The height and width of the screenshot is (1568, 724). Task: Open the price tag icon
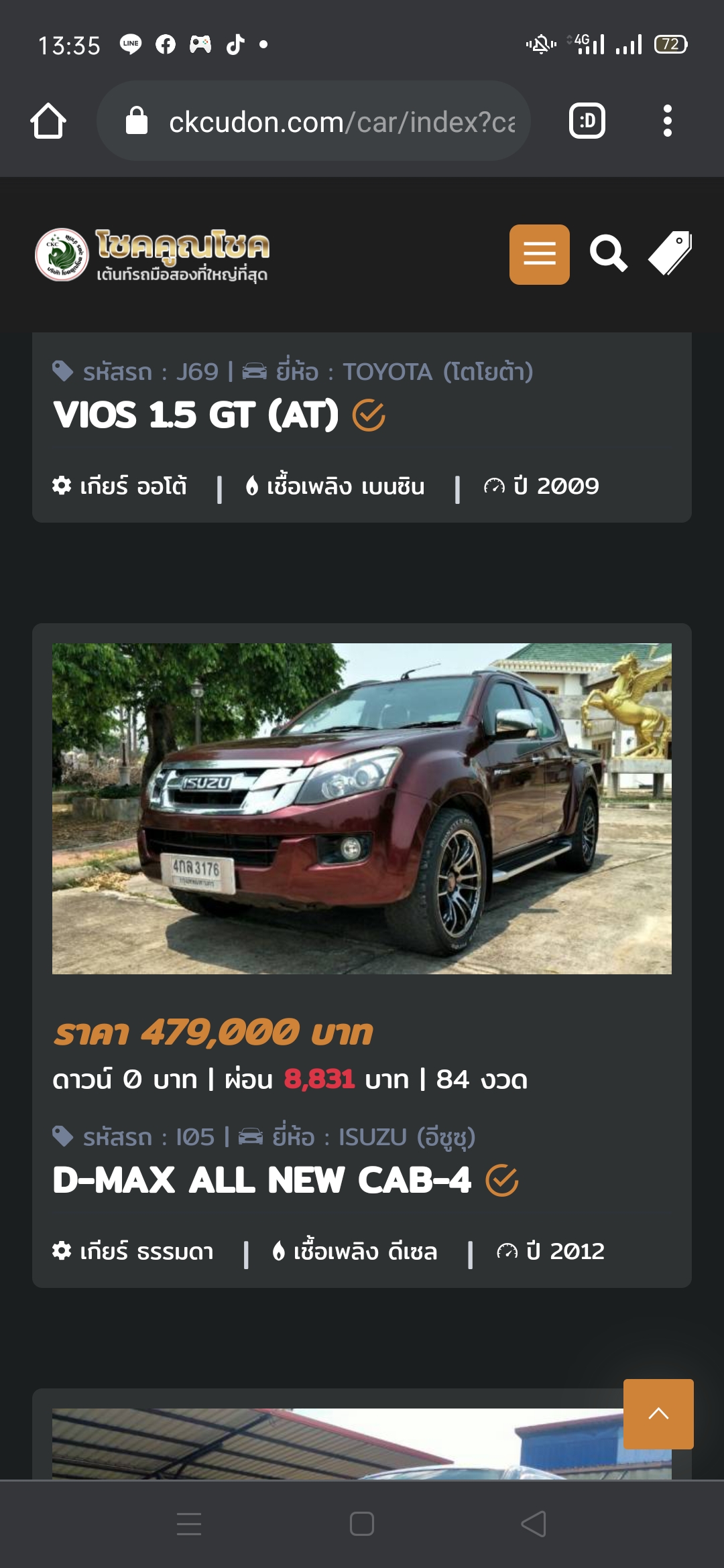click(670, 255)
